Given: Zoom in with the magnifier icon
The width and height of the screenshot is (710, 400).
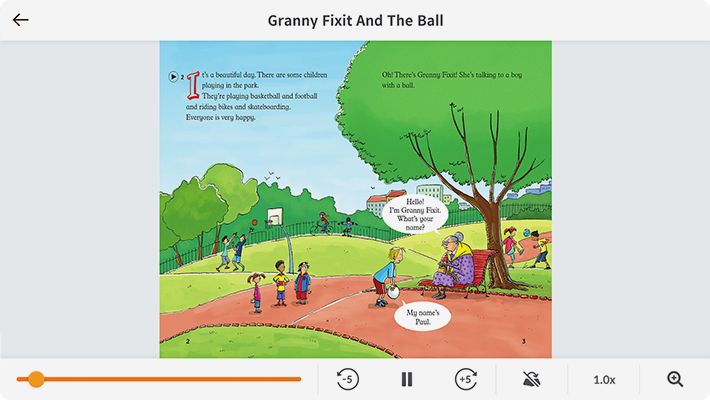Looking at the screenshot, I should pyautogui.click(x=675, y=379).
